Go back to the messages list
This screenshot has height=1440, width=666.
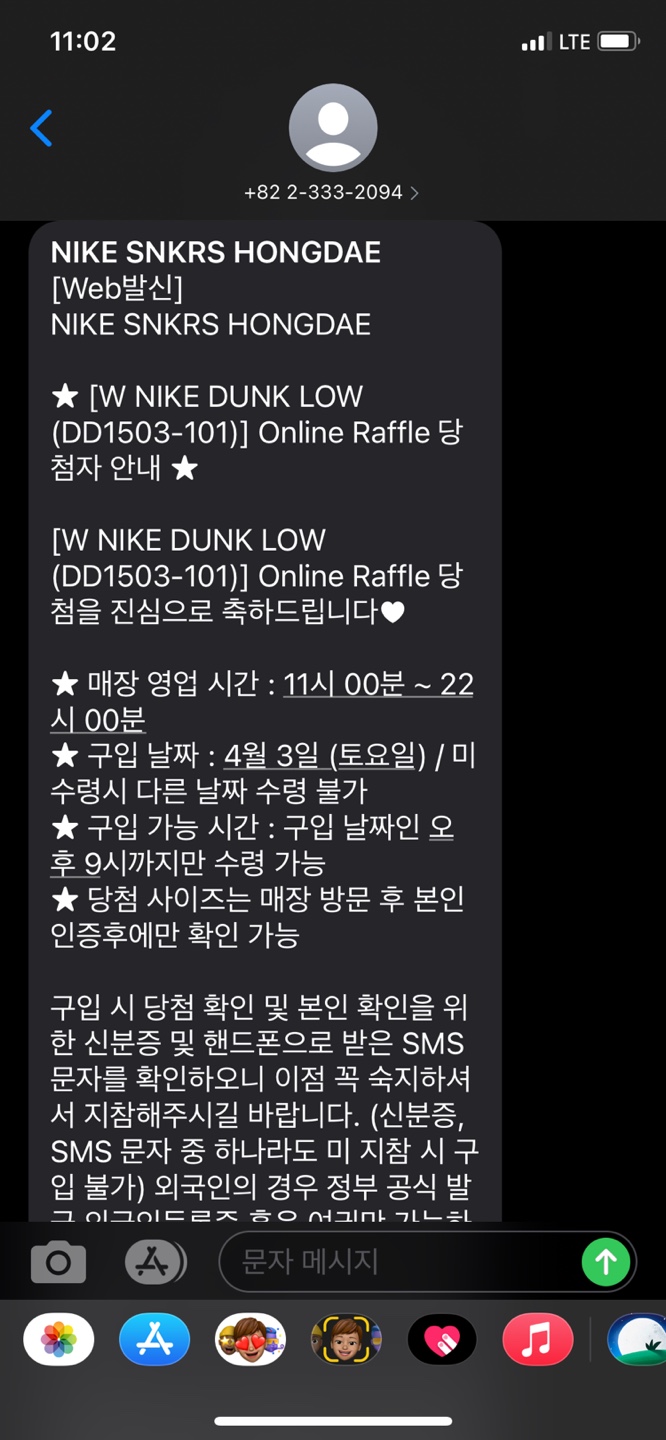coord(41,128)
